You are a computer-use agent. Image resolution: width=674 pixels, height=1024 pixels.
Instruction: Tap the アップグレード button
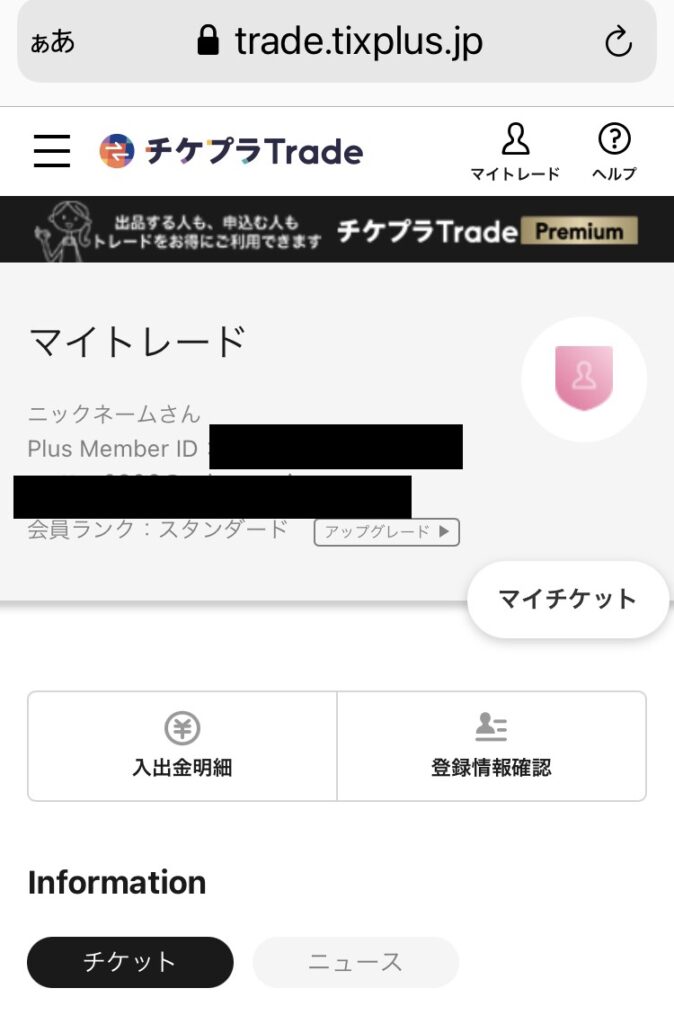click(386, 532)
